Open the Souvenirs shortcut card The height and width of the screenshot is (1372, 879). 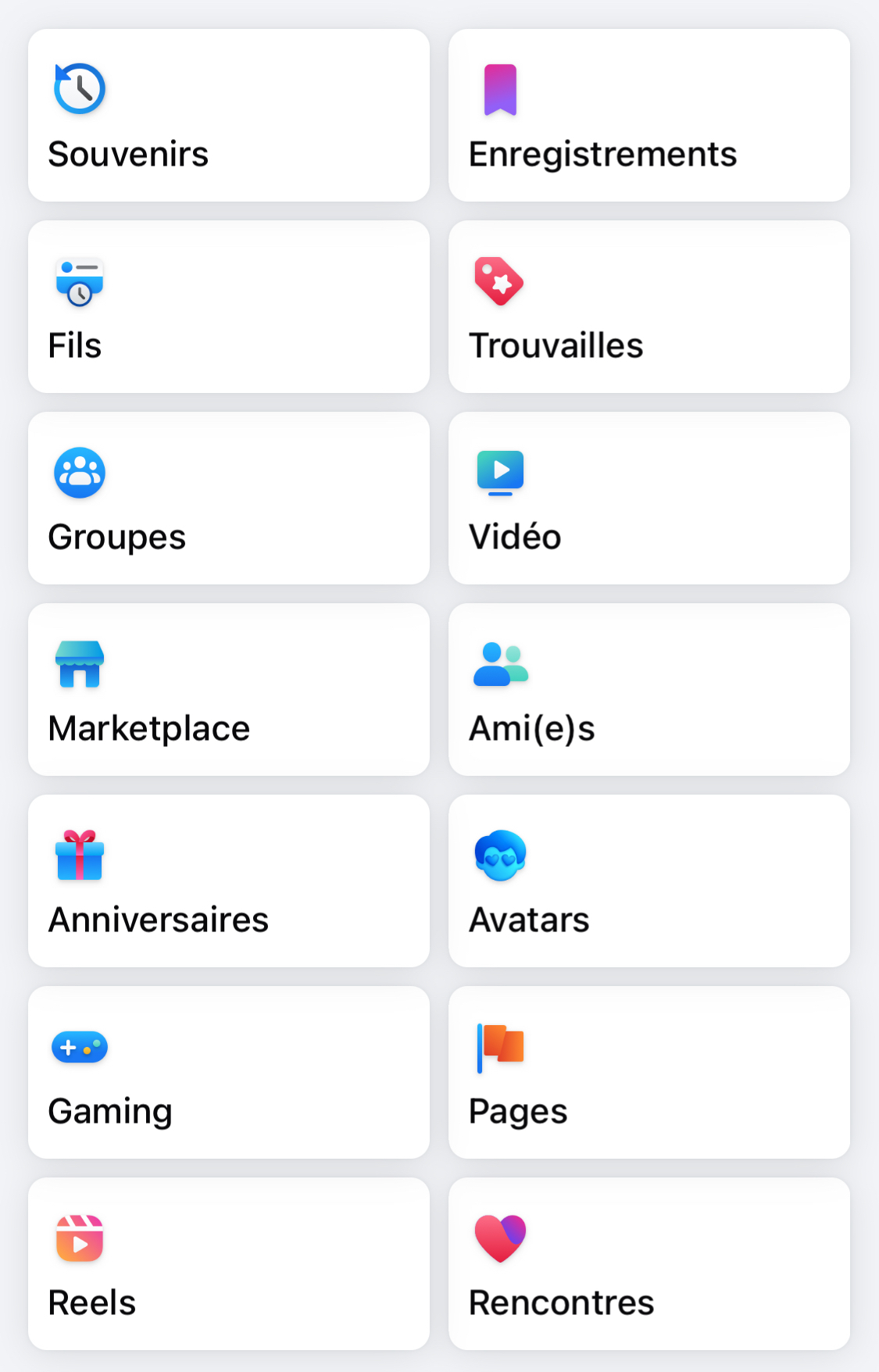tap(228, 116)
